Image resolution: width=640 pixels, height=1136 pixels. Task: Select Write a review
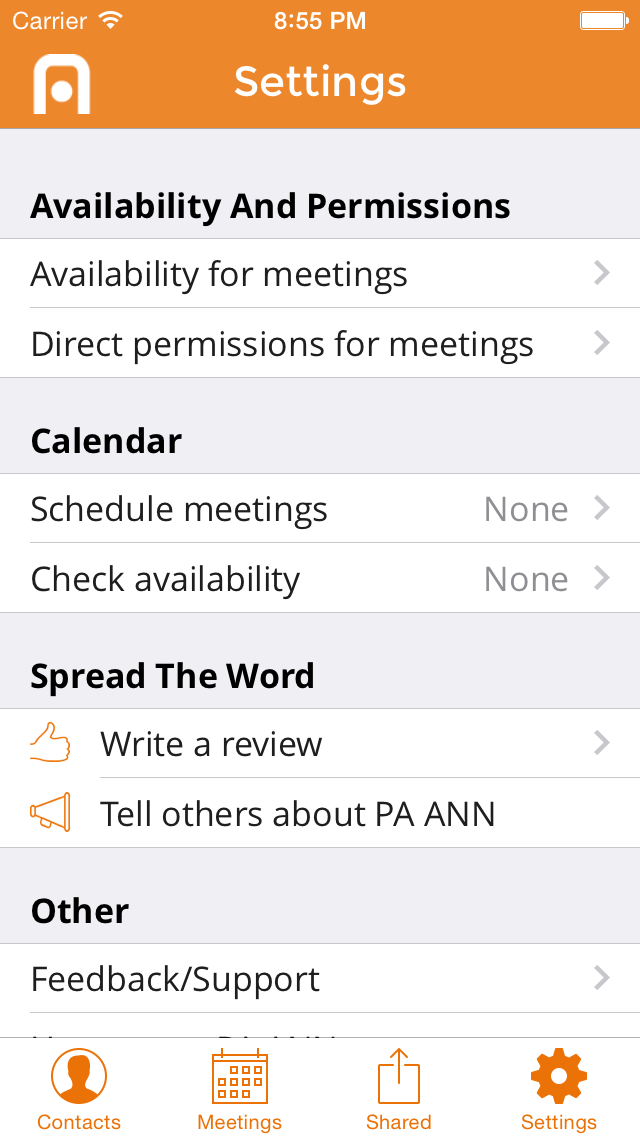320,743
